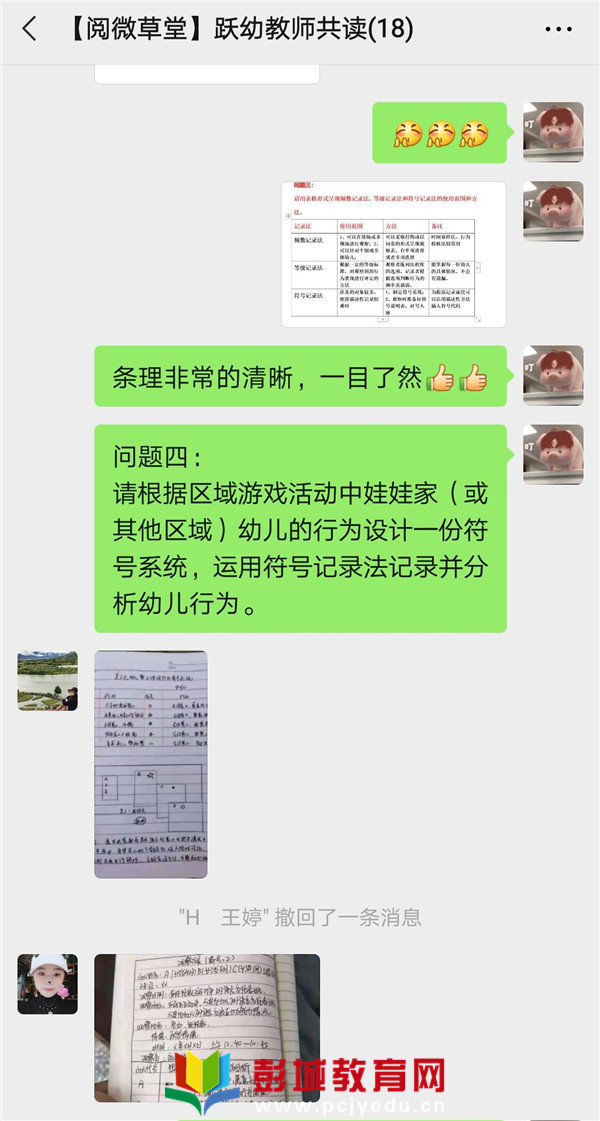Tap the avatar beside the table image
Viewport: 600px width, 1121px height.
click(x=553, y=211)
